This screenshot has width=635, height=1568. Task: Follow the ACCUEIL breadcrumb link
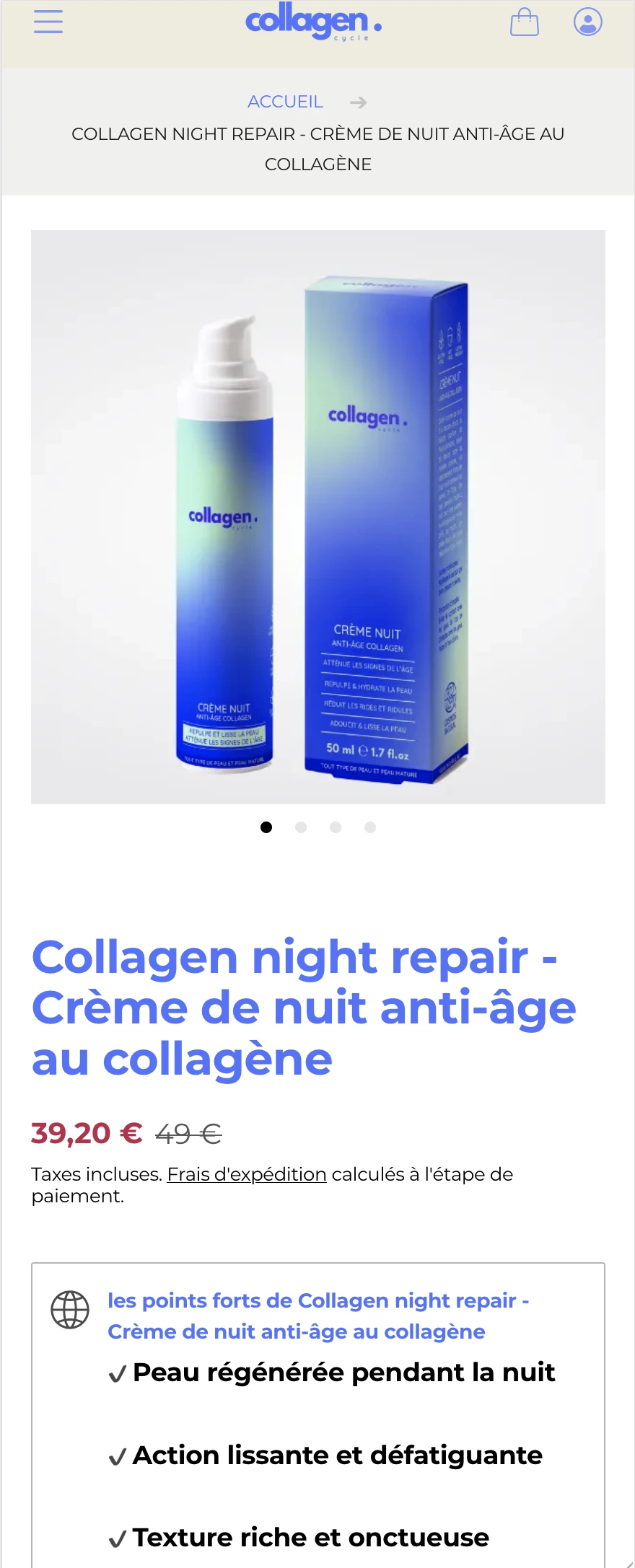pyautogui.click(x=285, y=102)
